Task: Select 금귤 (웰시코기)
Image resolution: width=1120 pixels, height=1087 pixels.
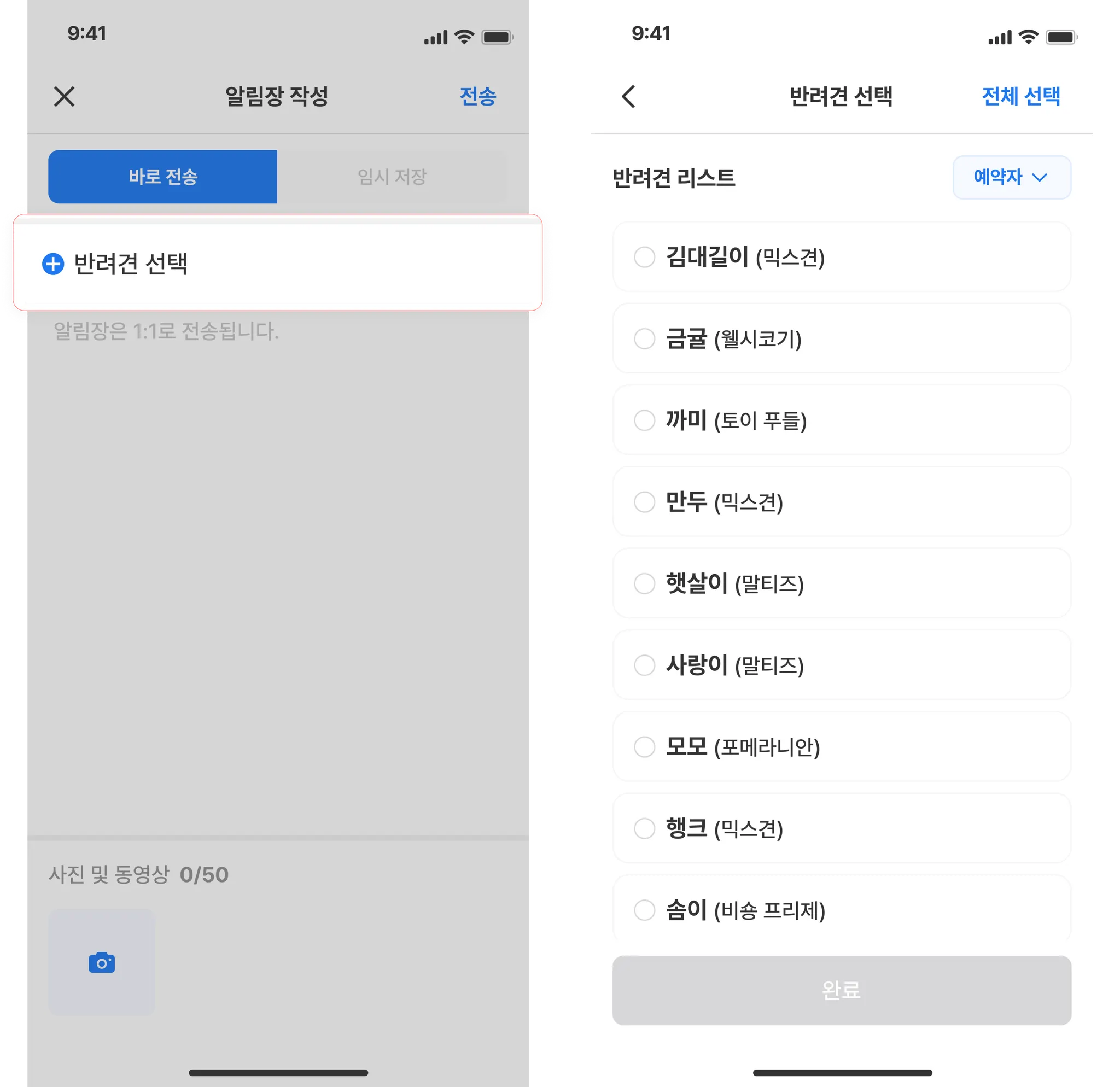Action: point(645,338)
